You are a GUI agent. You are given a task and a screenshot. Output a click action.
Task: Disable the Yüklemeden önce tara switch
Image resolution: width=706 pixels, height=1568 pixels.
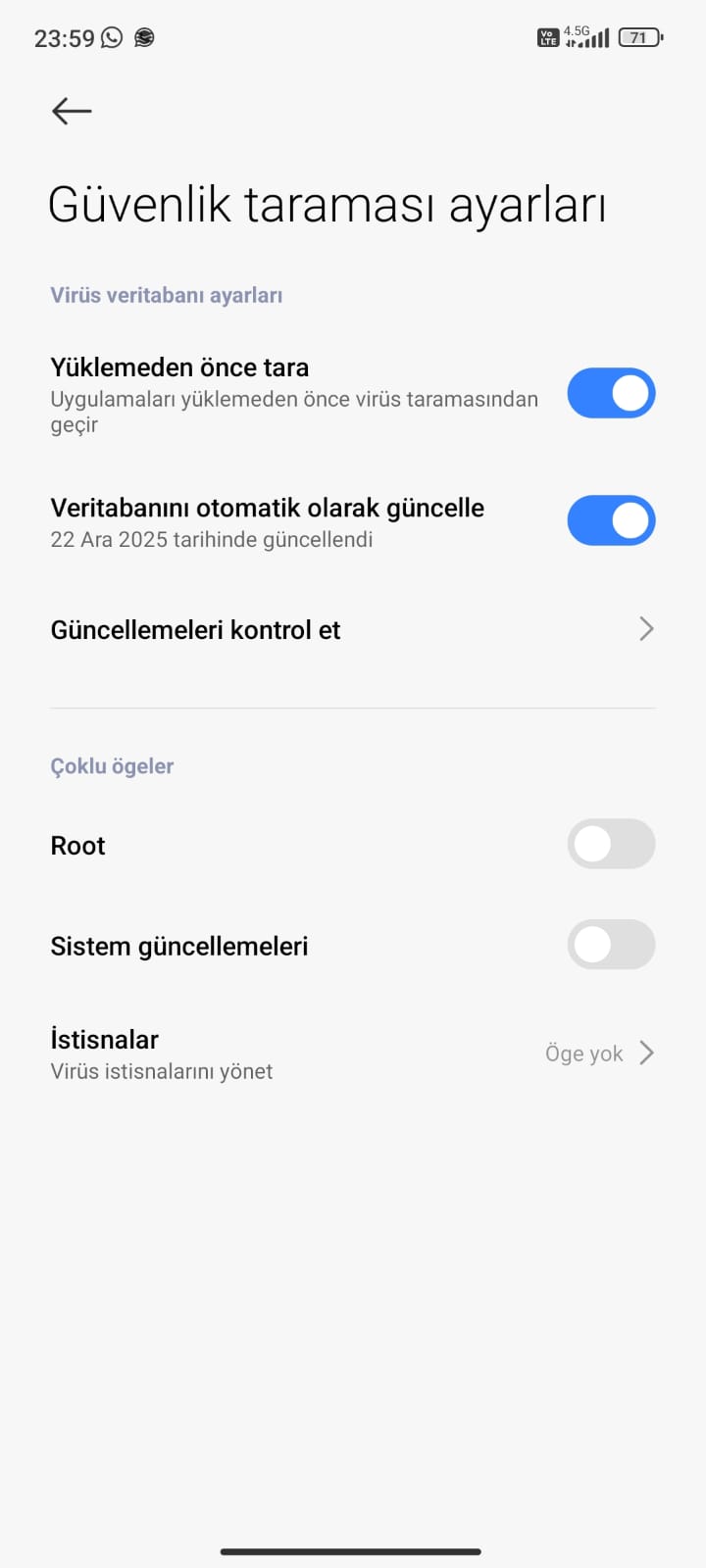tap(611, 393)
